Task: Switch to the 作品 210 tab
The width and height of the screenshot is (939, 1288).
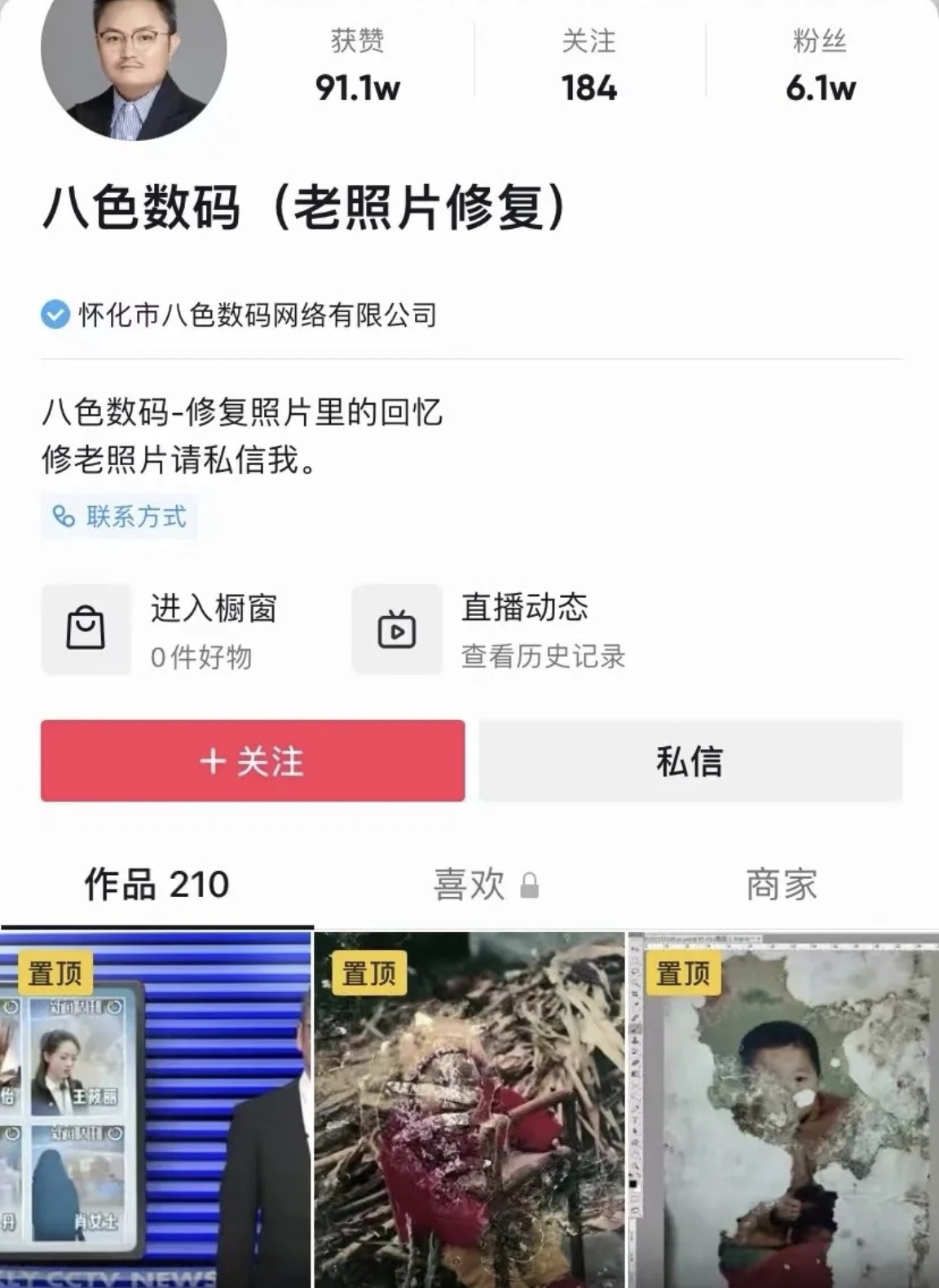Action: click(x=156, y=886)
